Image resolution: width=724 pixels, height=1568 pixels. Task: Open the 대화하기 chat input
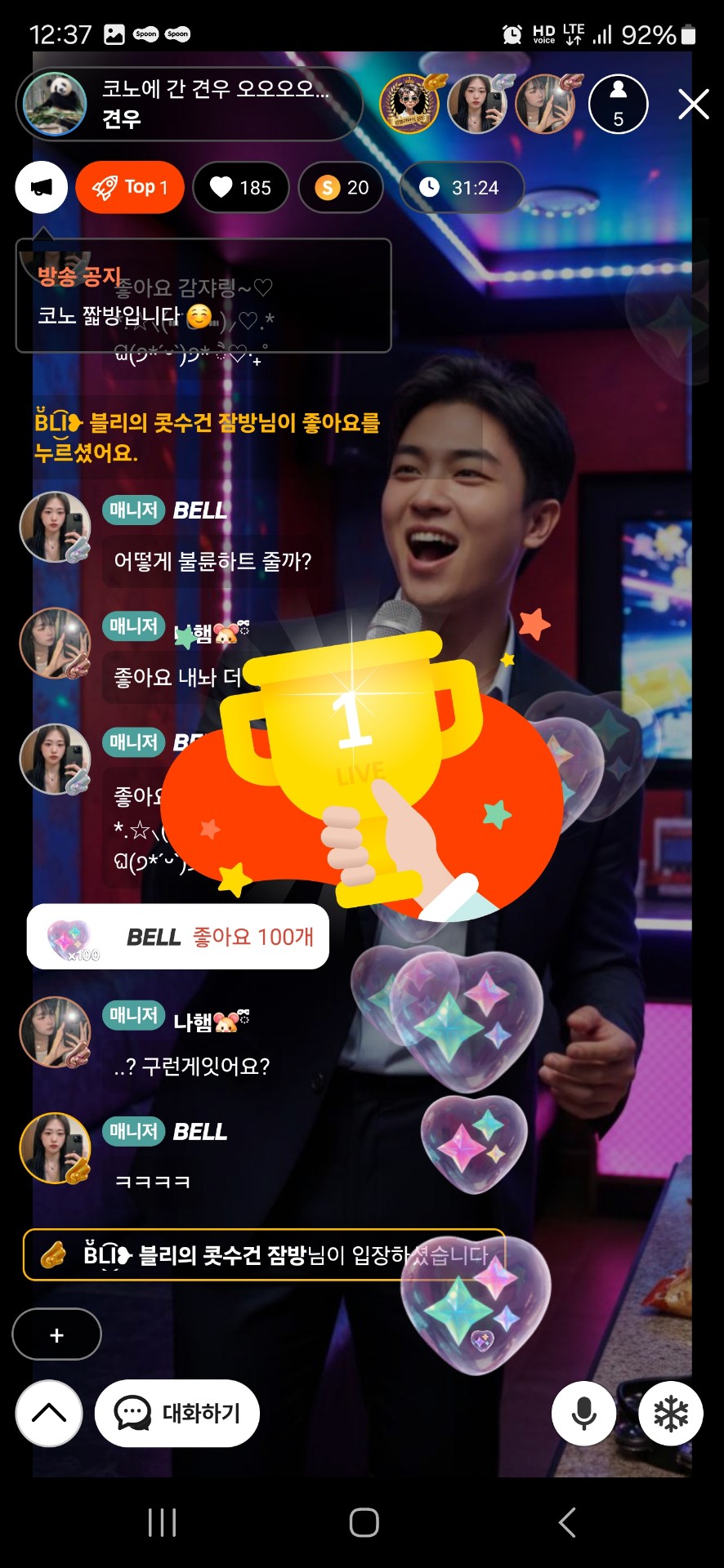(x=177, y=1413)
